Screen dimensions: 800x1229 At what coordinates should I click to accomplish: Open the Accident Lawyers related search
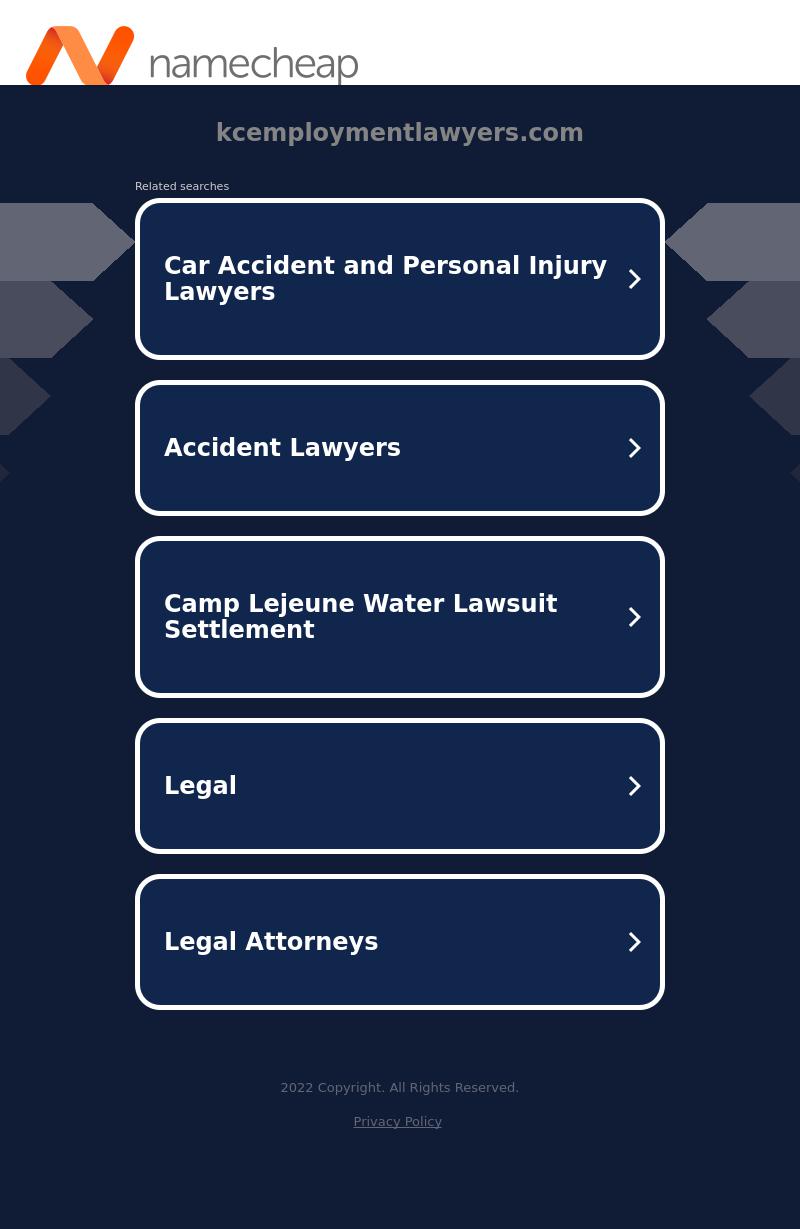click(x=282, y=448)
